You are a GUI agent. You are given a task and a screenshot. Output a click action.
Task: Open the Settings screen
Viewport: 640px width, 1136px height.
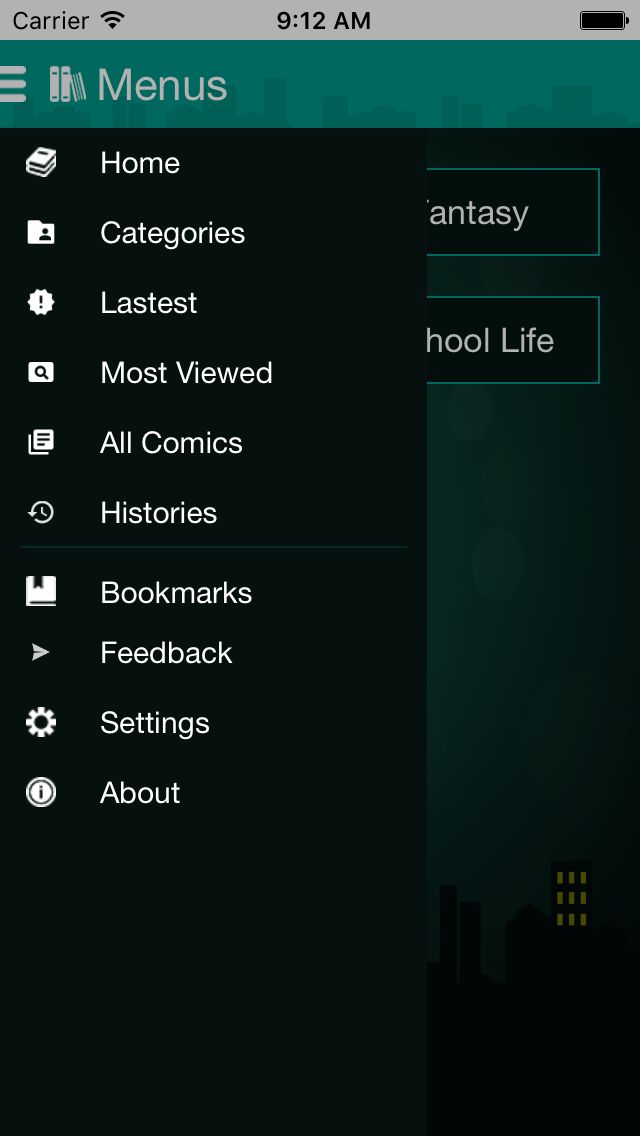155,723
